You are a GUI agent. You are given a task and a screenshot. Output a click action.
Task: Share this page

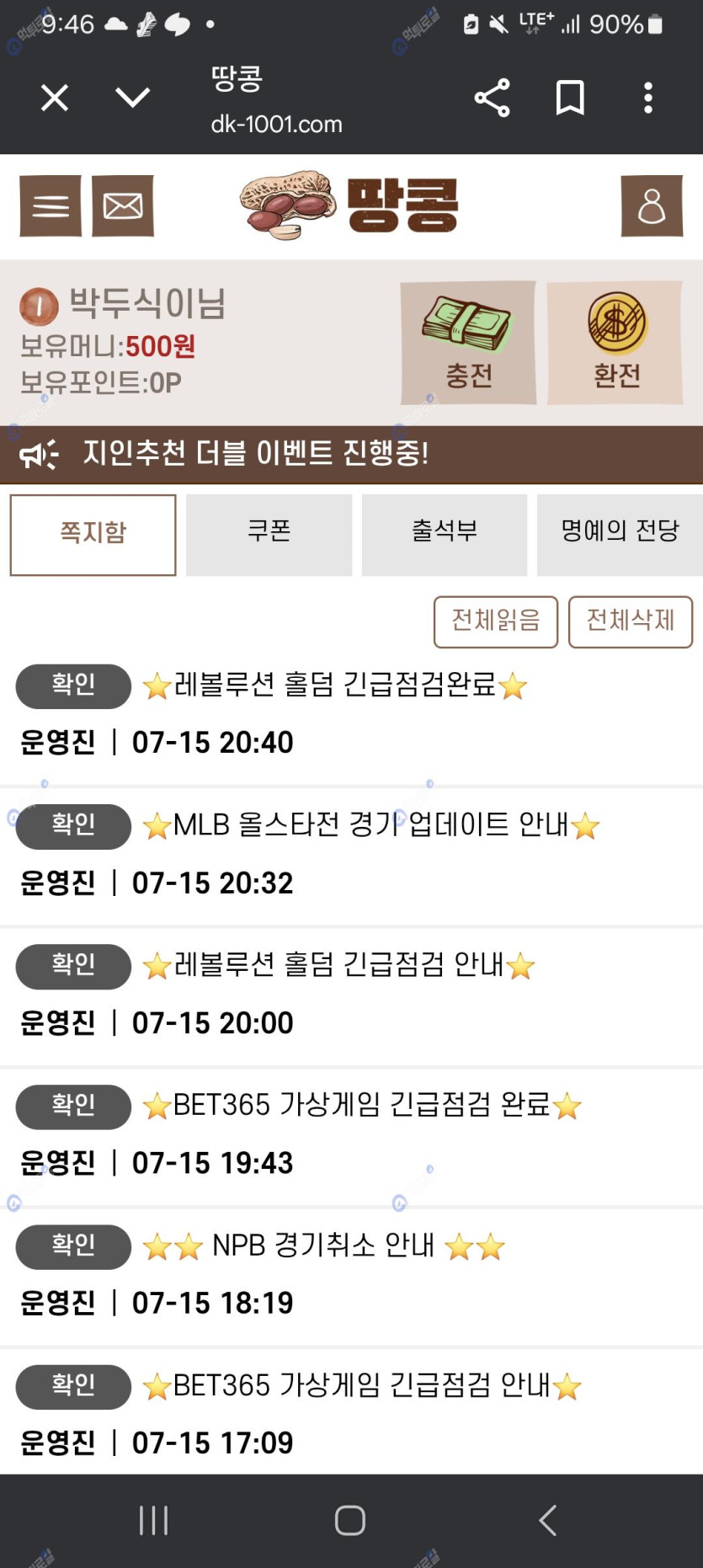point(492,99)
